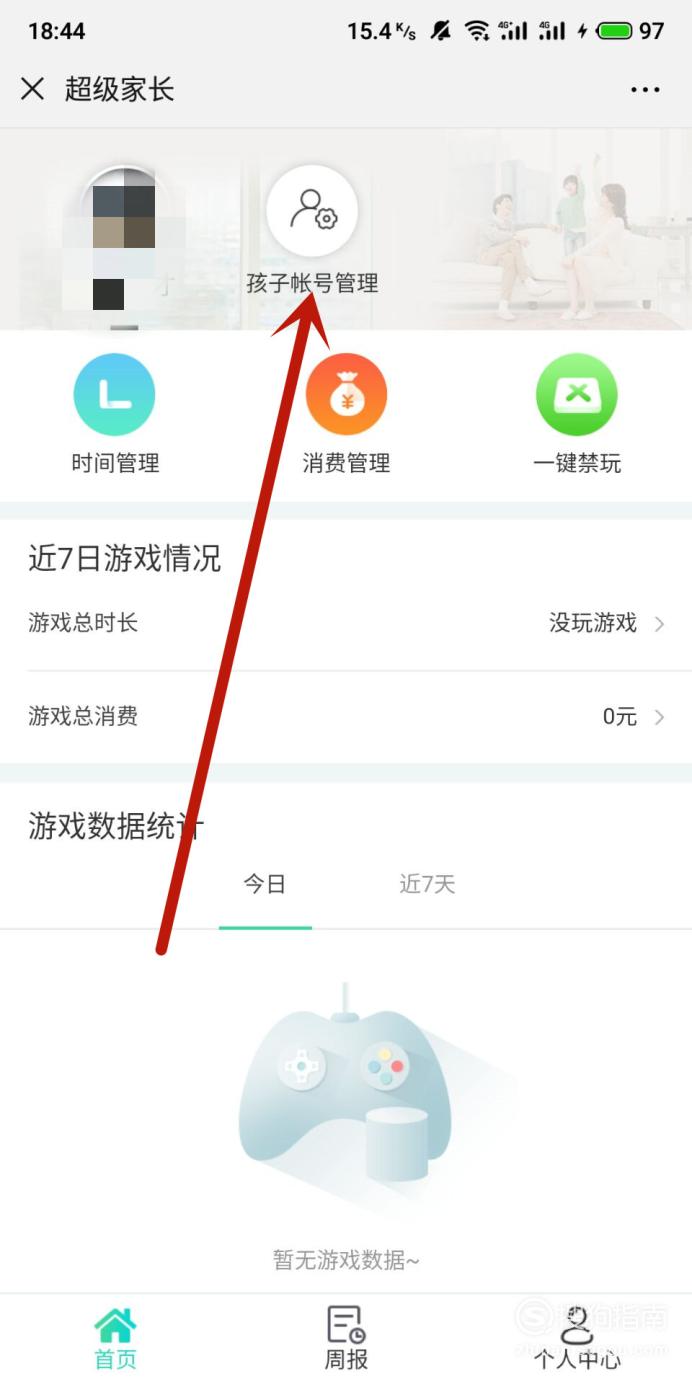
Task: Open the 个人中心 tab
Action: 577,1338
